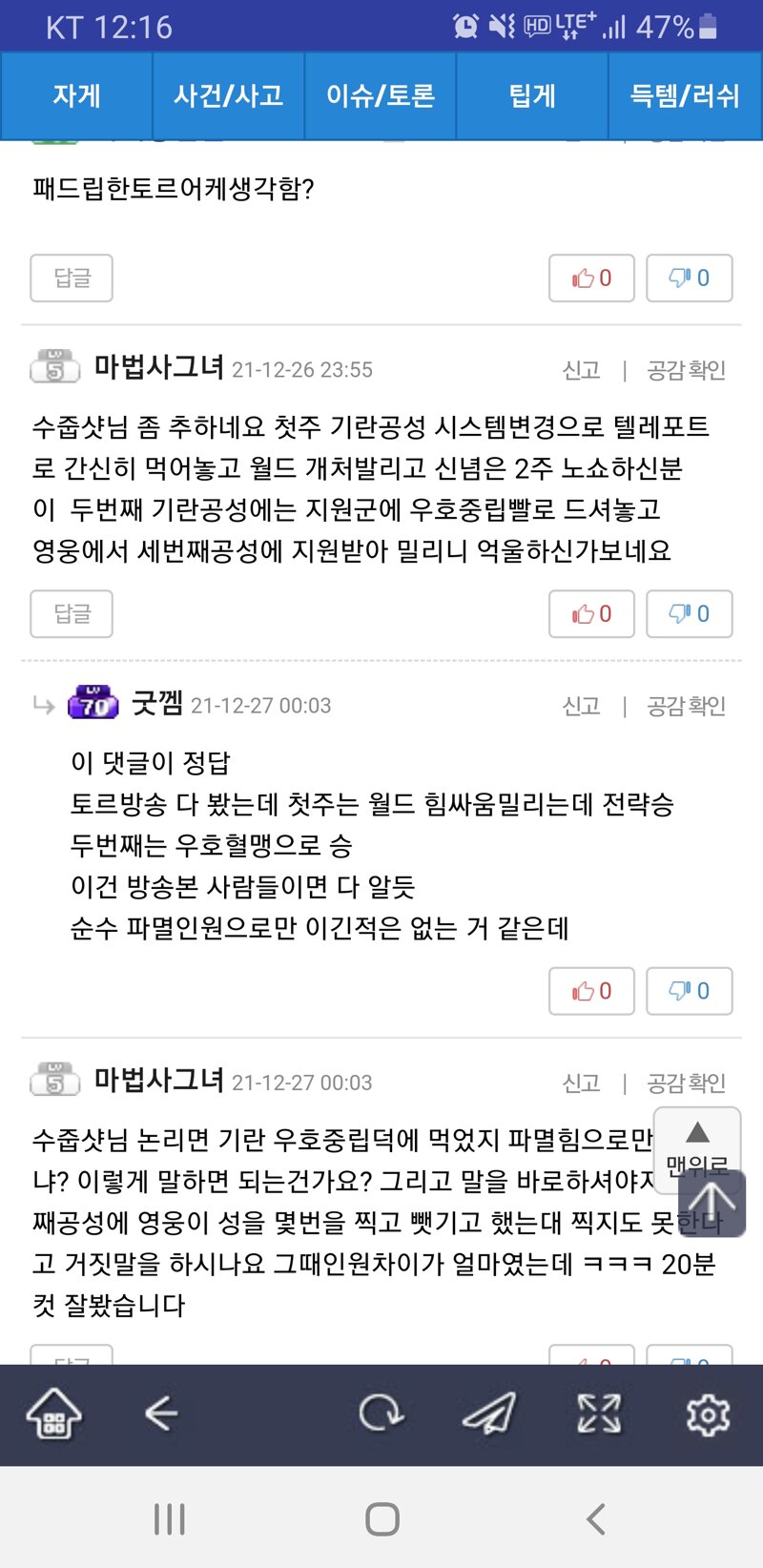
Task: Open the 사건/사고 tab
Action: coord(229,95)
